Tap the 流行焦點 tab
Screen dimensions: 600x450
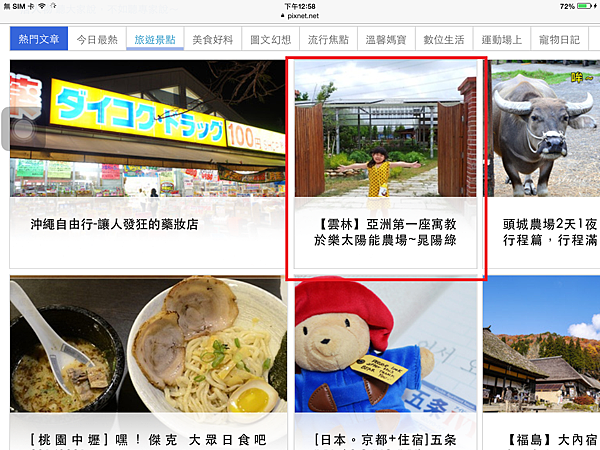(x=327, y=39)
